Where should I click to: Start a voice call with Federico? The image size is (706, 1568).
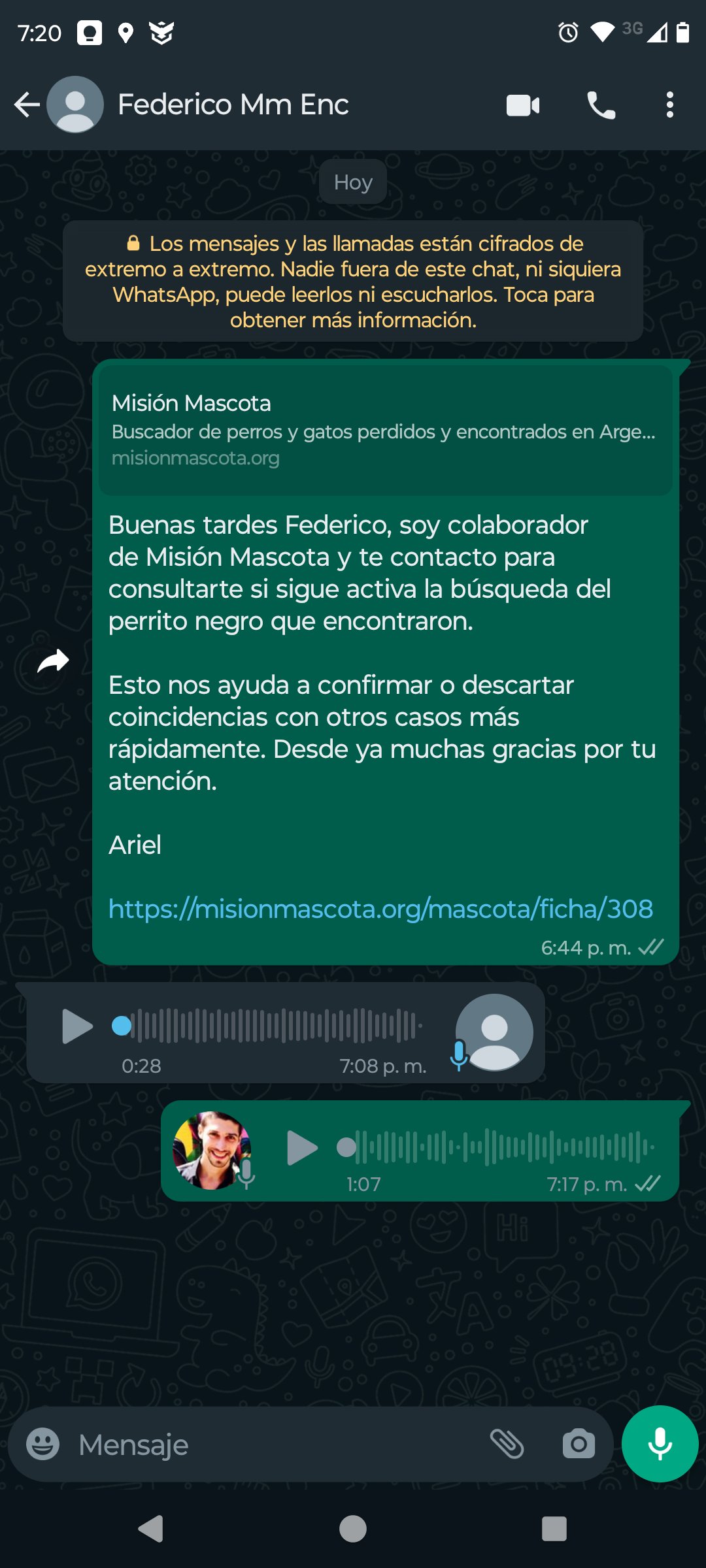point(601,105)
